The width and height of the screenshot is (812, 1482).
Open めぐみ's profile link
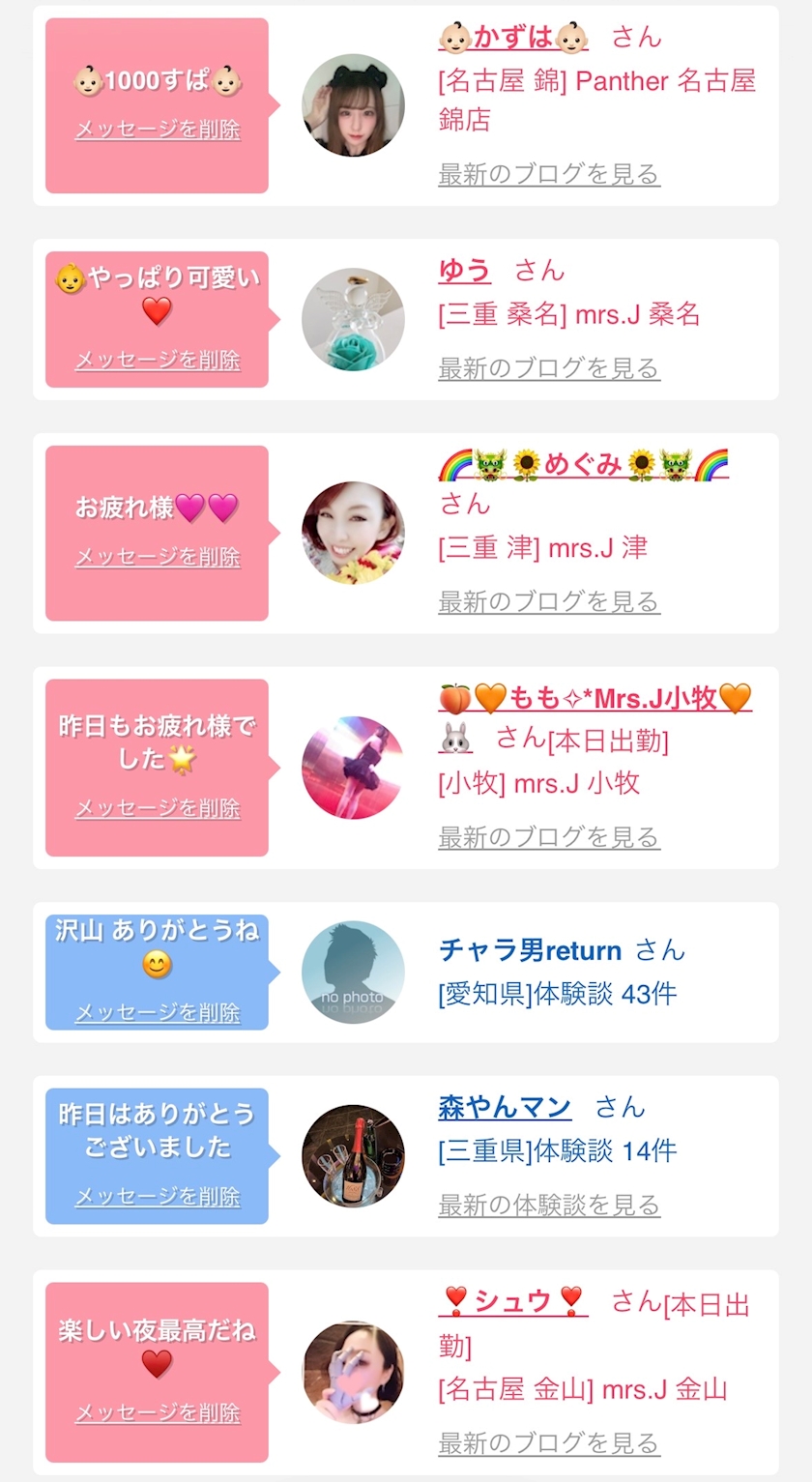582,465
